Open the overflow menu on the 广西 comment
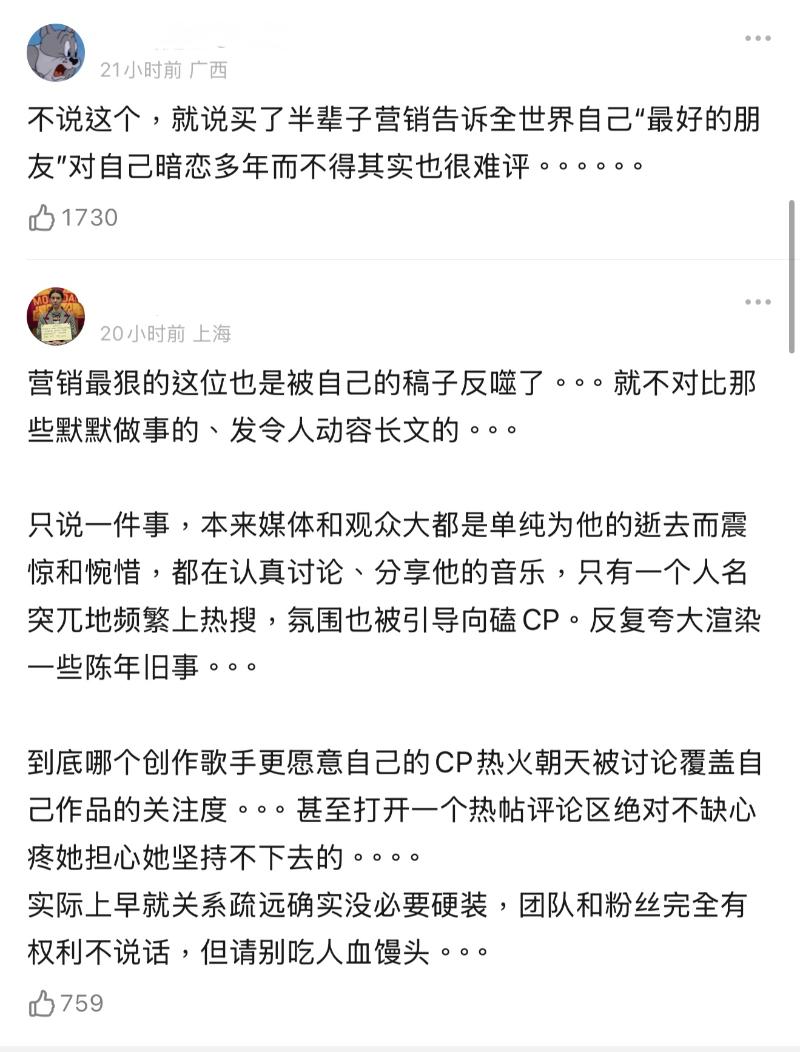The width and height of the screenshot is (800, 1052). (757, 39)
